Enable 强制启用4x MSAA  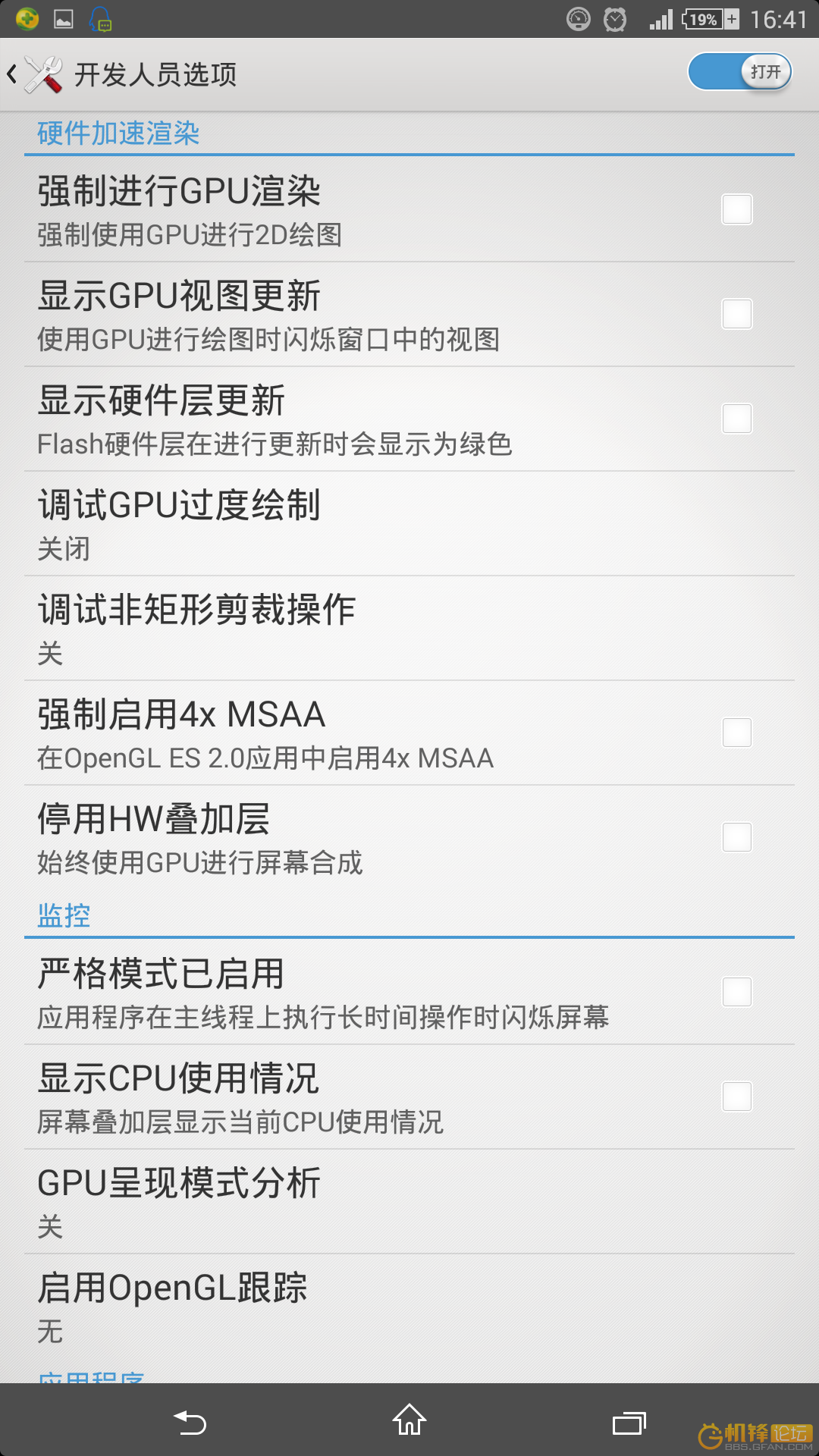[736, 733]
